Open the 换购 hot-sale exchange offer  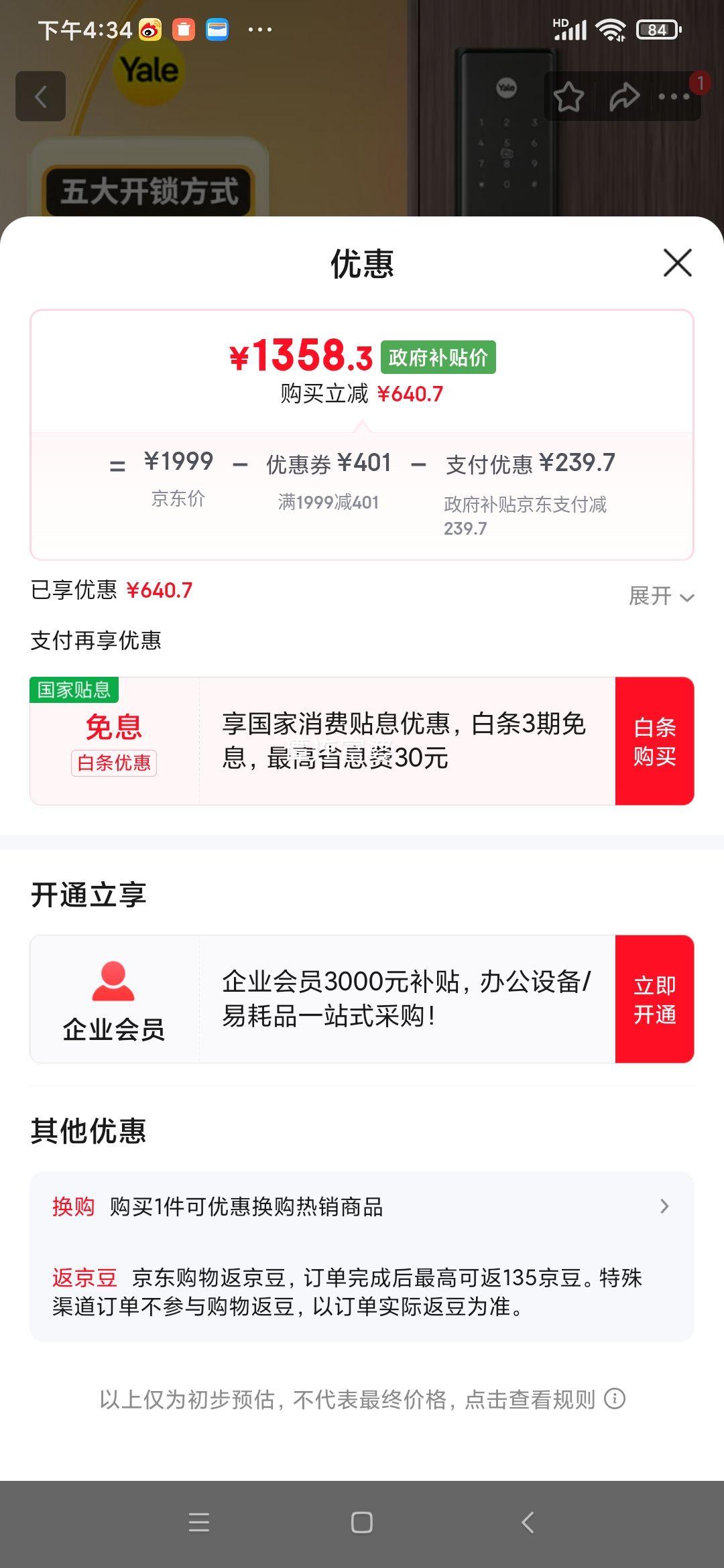pos(362,1207)
